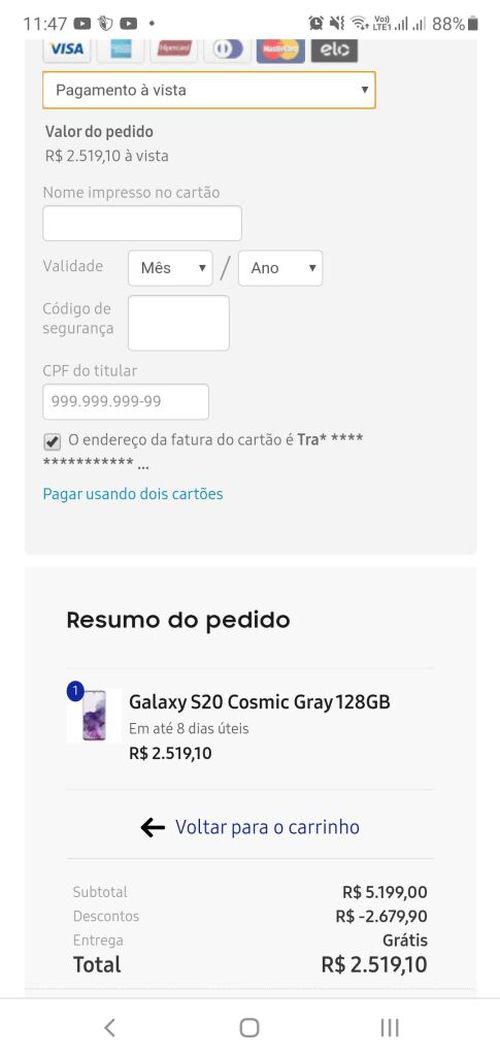The width and height of the screenshot is (500, 1056).
Task: Focus the Código de segurança field
Action: click(x=179, y=323)
